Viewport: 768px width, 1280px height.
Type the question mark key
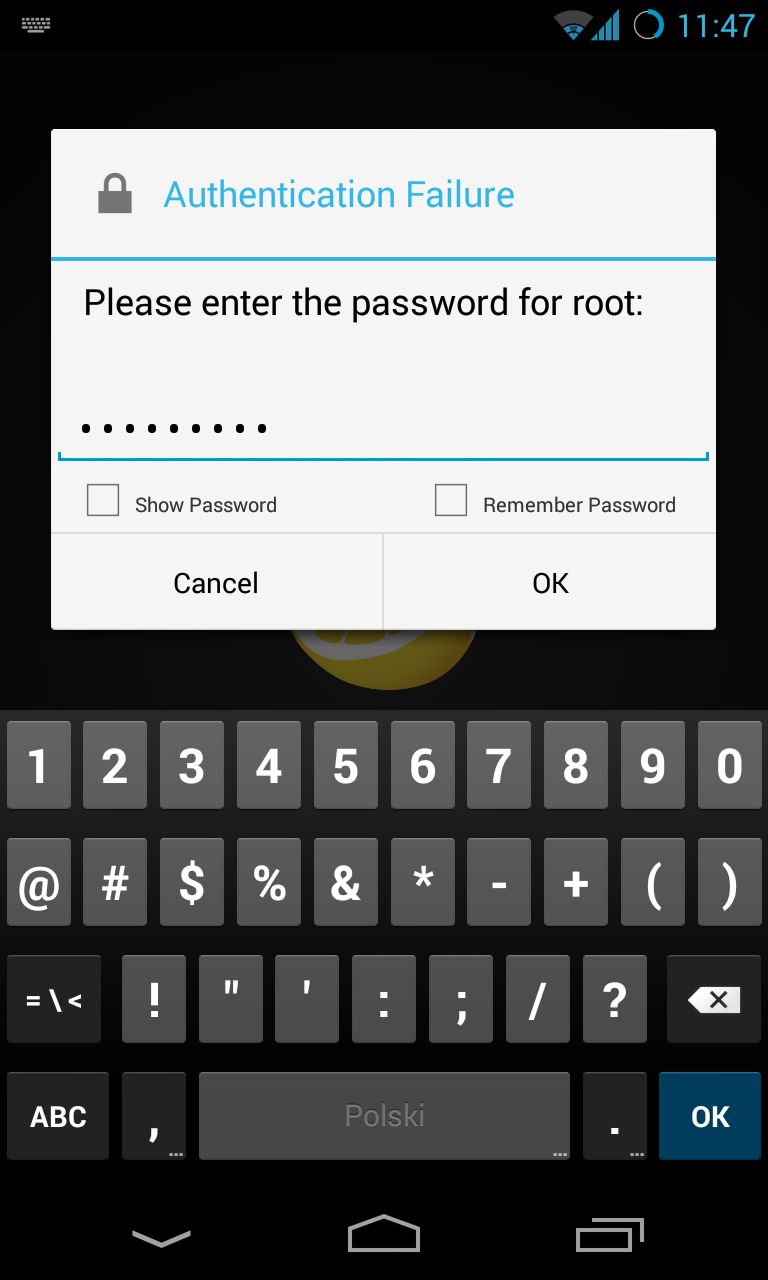[x=615, y=1000]
